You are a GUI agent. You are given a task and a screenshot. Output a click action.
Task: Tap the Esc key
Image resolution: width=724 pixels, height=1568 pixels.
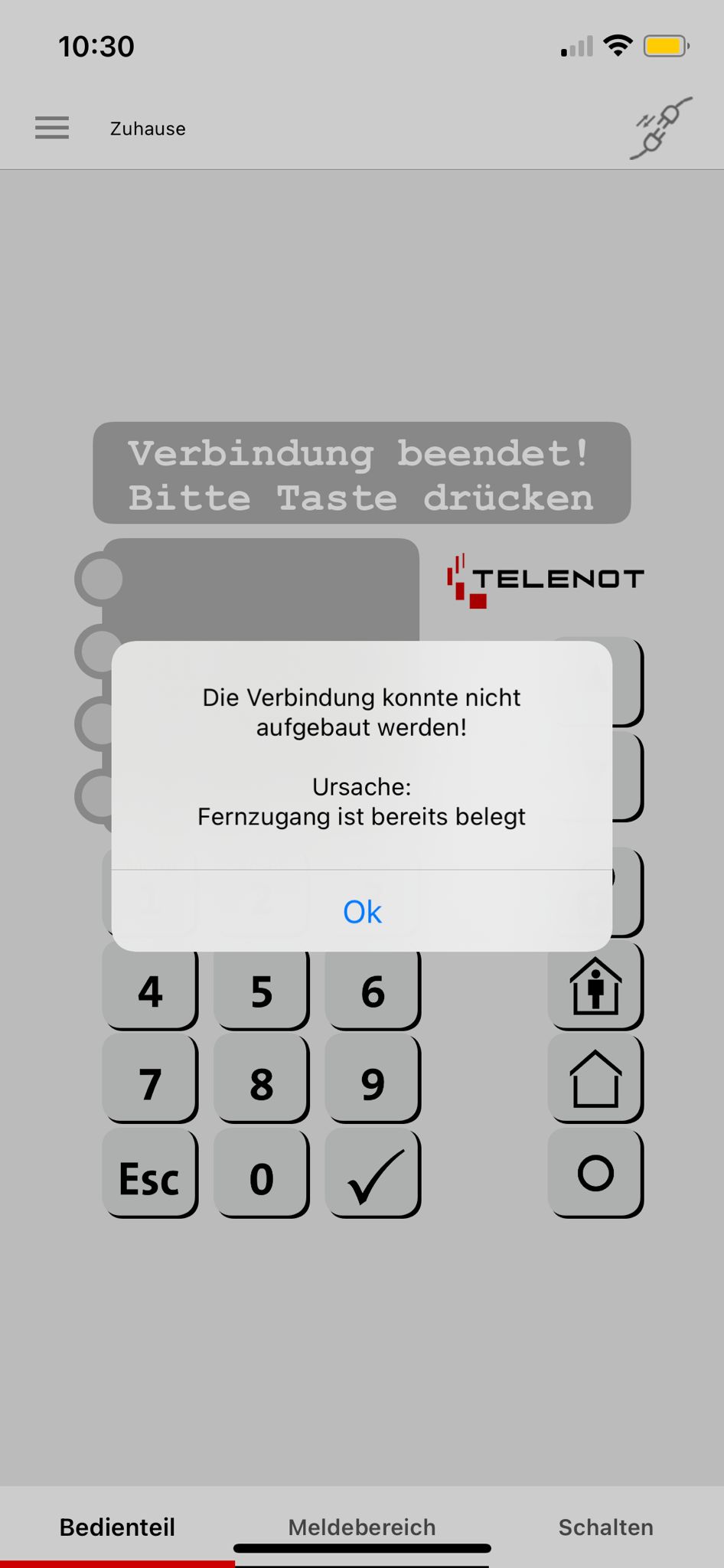click(x=150, y=1177)
